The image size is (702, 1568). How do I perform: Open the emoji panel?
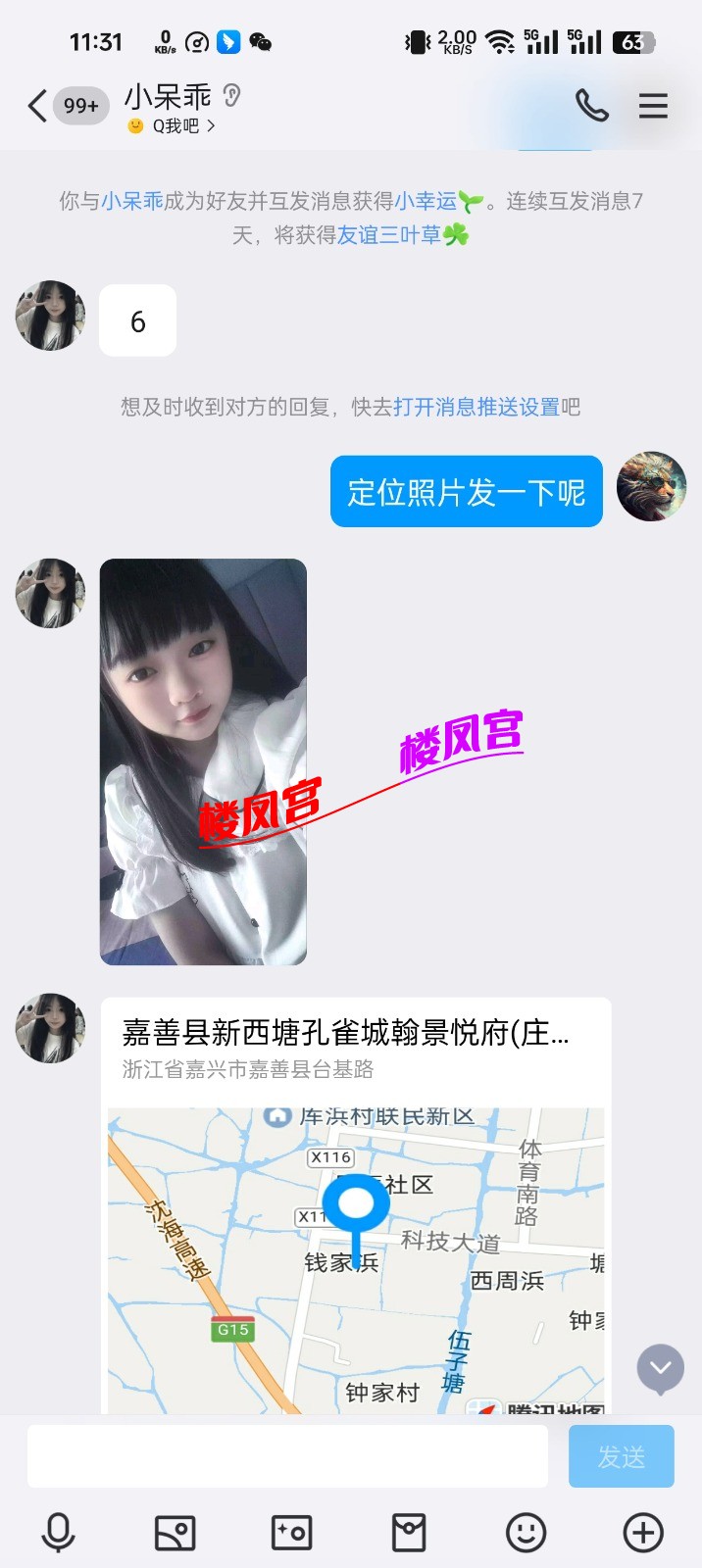(x=526, y=1533)
